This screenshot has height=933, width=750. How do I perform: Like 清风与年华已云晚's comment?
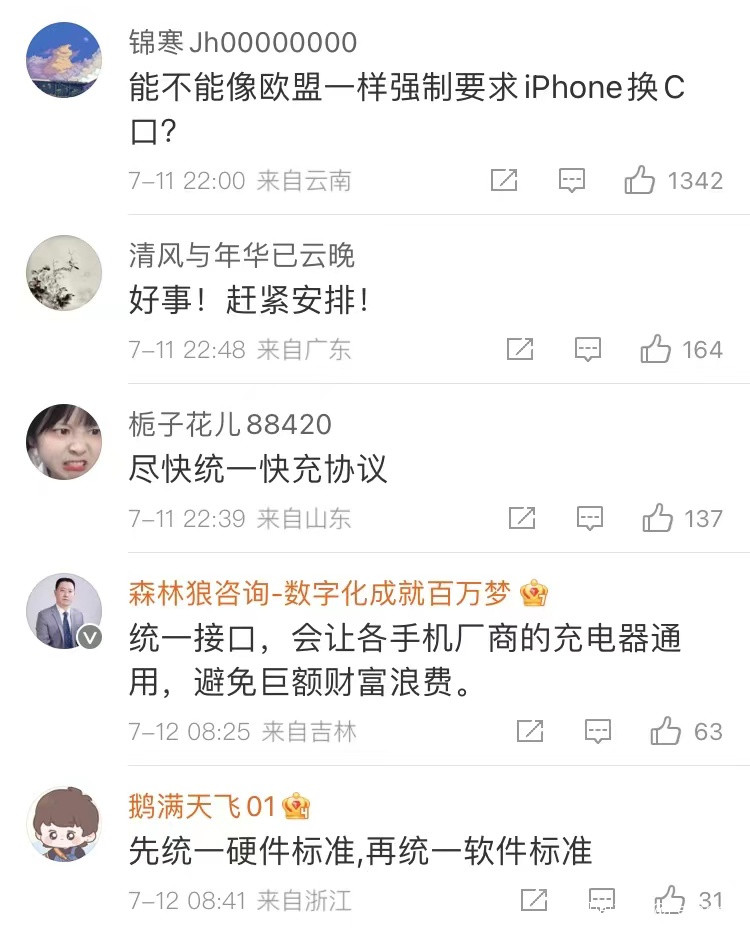[x=656, y=350]
